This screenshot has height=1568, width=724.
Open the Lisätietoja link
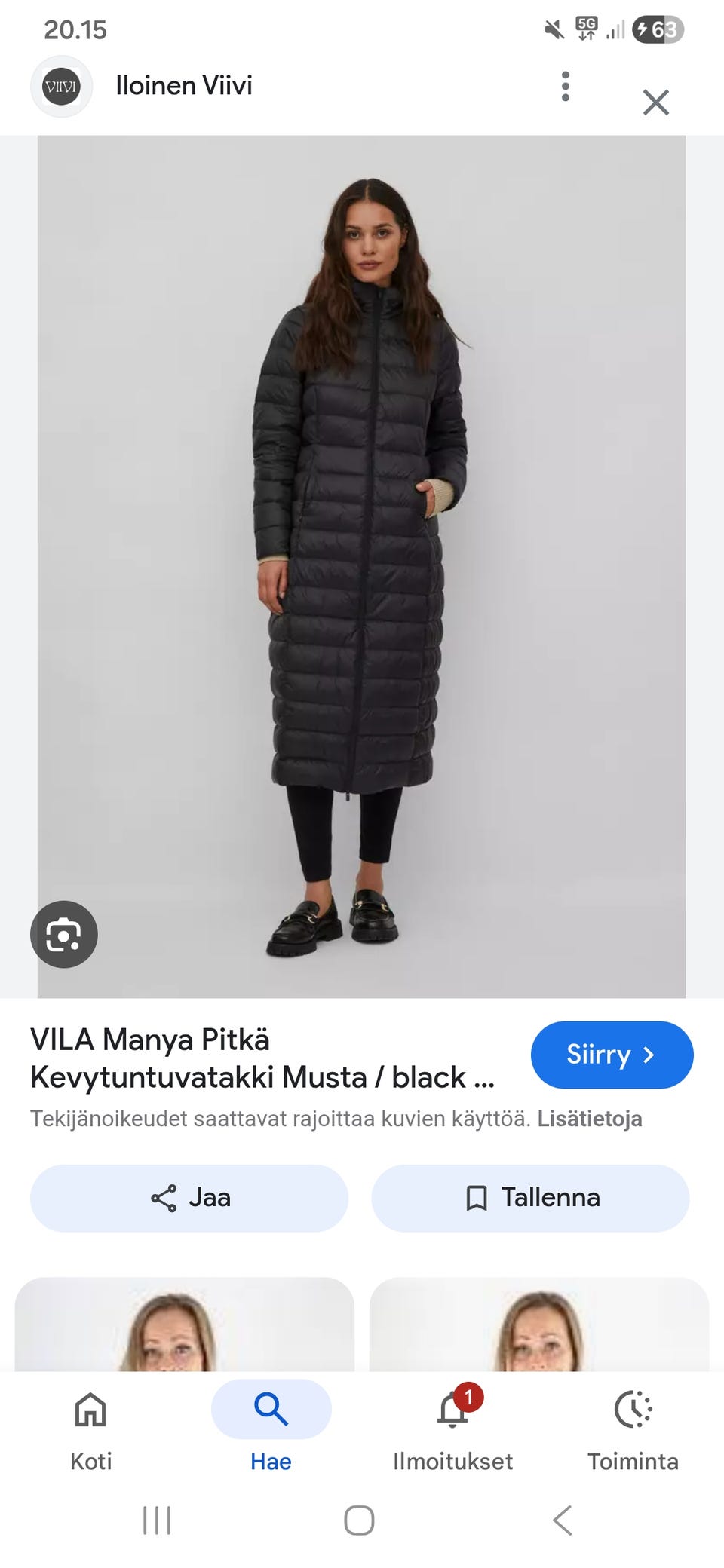coord(590,1119)
